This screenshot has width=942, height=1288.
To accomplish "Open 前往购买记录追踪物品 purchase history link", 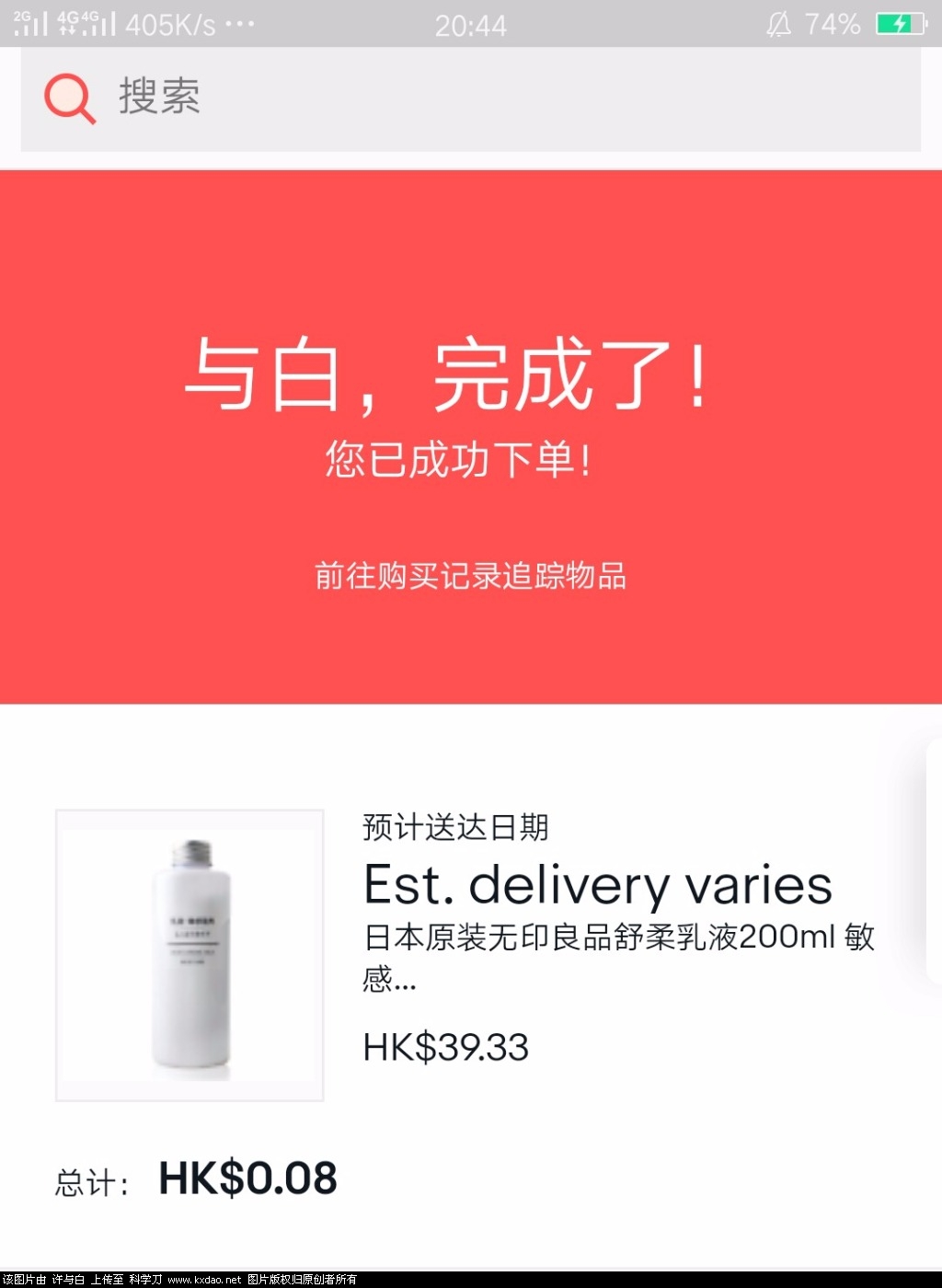I will 470,576.
